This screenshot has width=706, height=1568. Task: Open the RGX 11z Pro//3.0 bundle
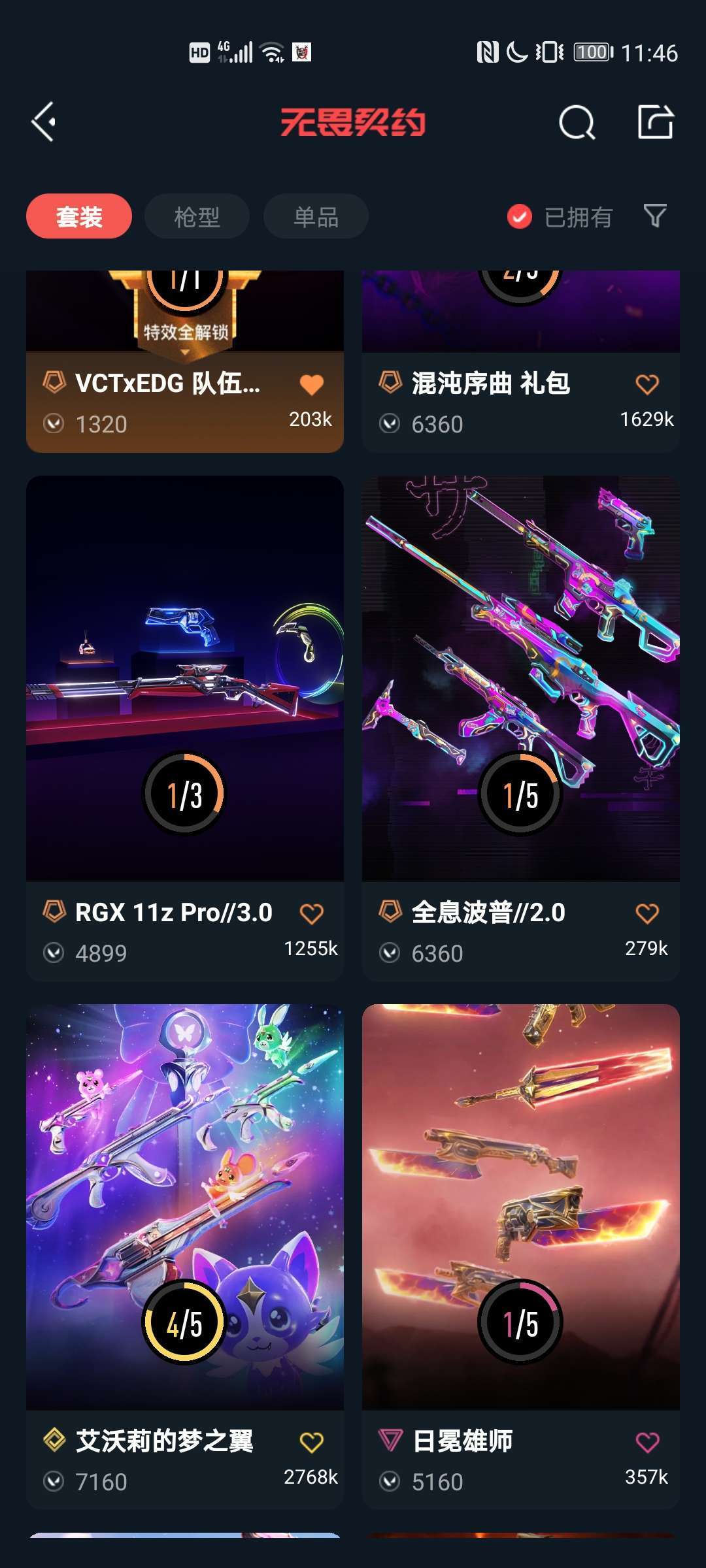tap(185, 728)
